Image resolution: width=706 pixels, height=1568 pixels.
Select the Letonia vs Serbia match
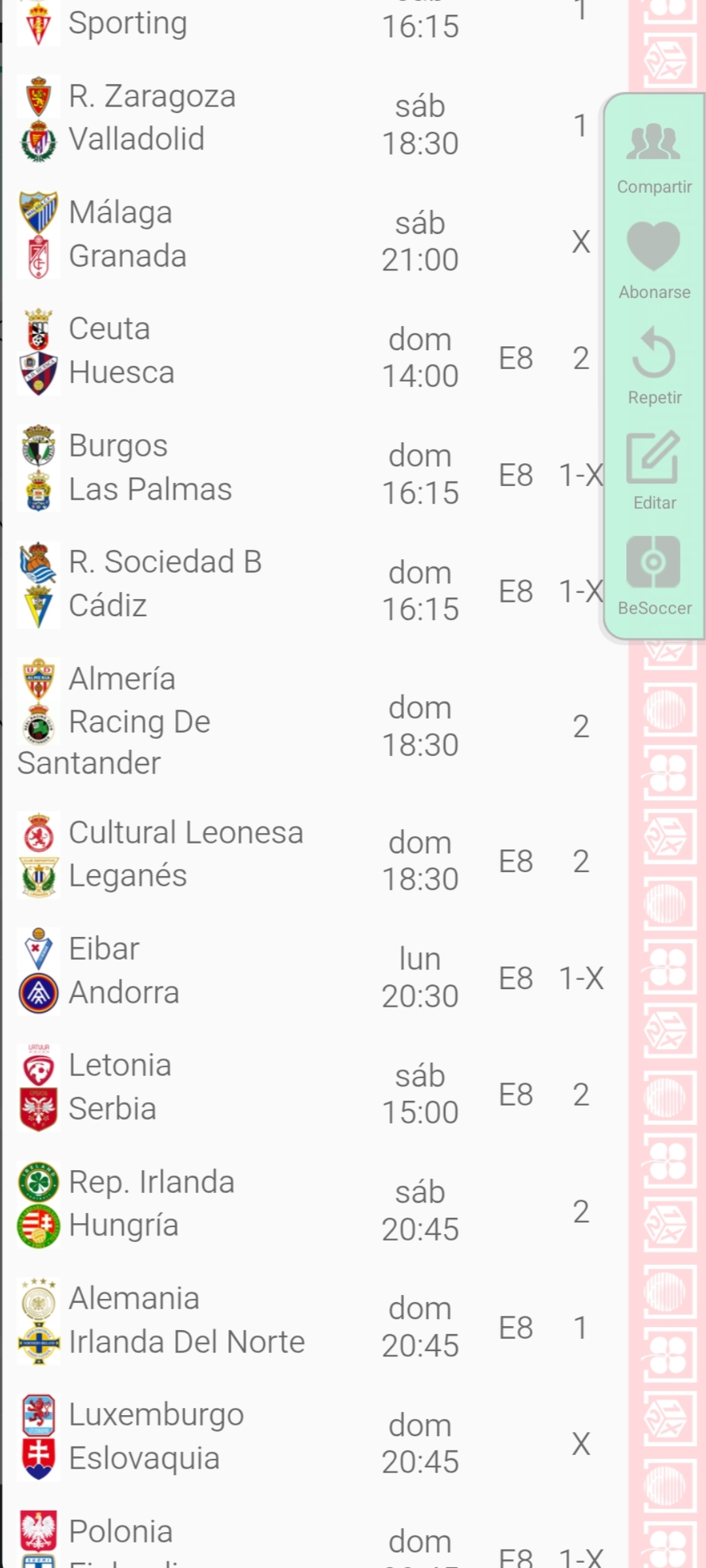pos(314,1094)
